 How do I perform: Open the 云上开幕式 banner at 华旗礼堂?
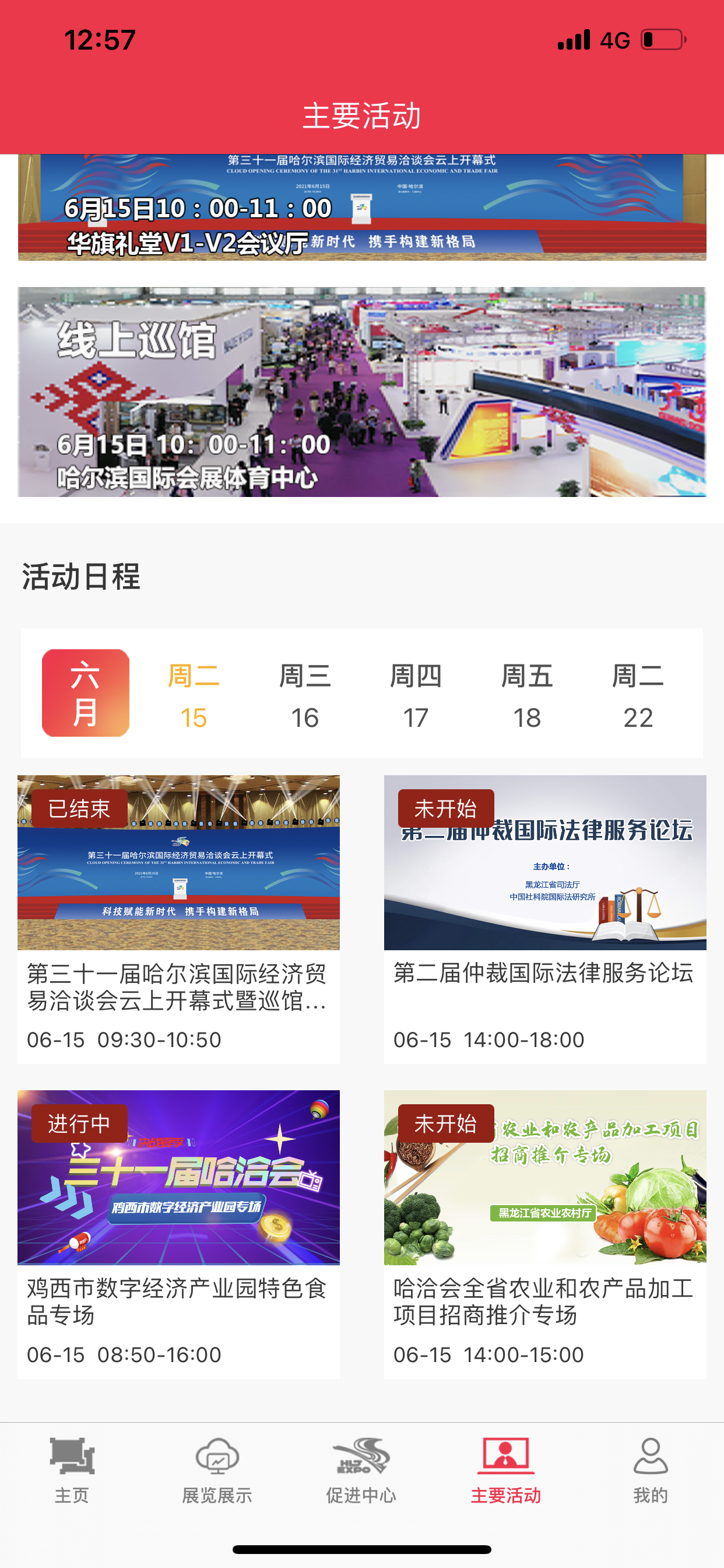pyautogui.click(x=361, y=208)
